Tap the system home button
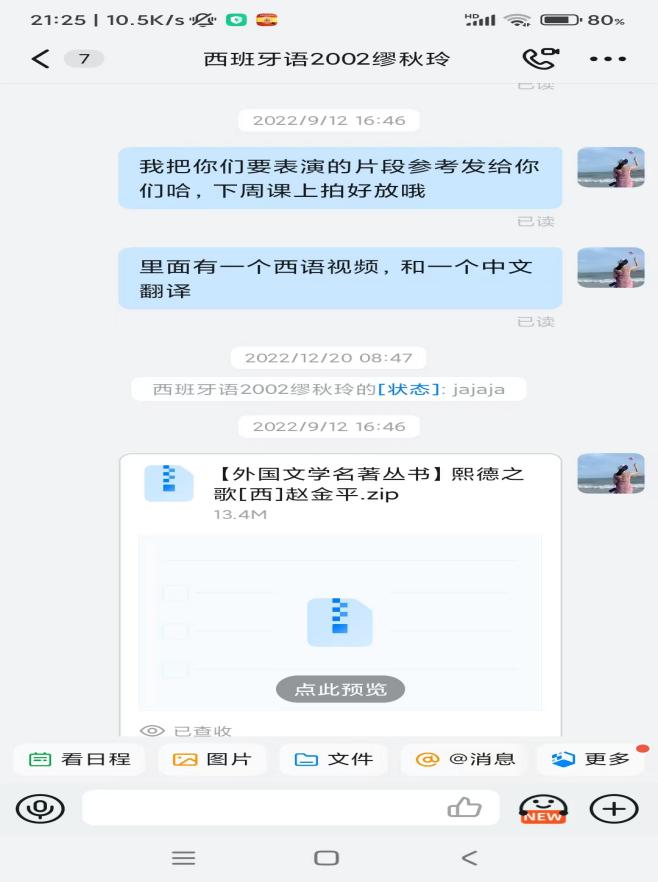The image size is (658, 882). click(x=326, y=857)
